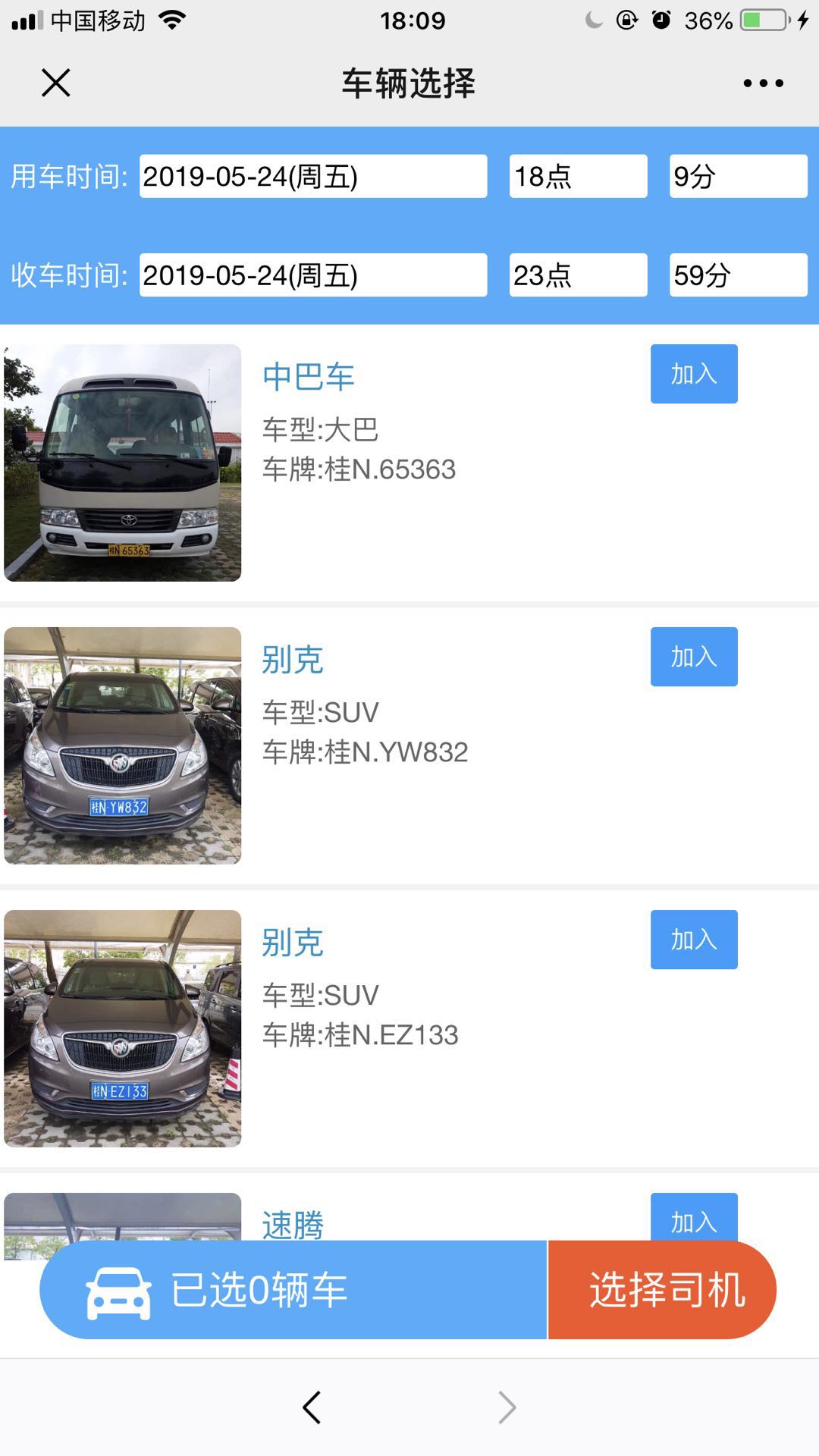Screen dimensions: 819x1456
Task: Change the pickup hour 18点
Action: pos(578,177)
